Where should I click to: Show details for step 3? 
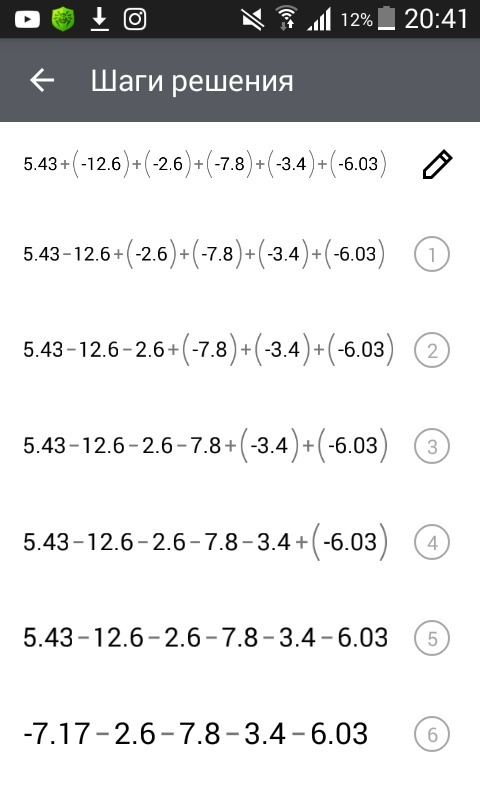pyautogui.click(x=432, y=446)
